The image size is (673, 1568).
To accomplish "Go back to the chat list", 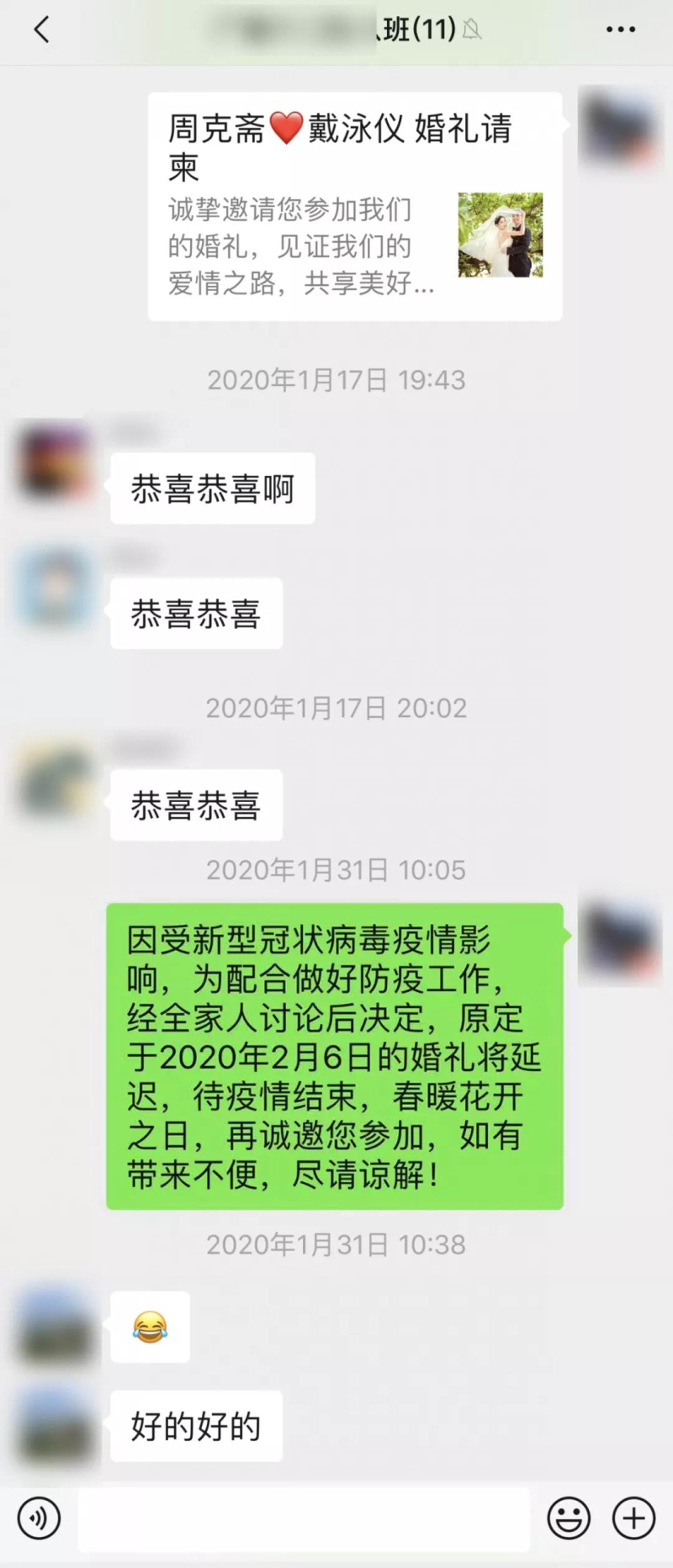I will click(40, 30).
